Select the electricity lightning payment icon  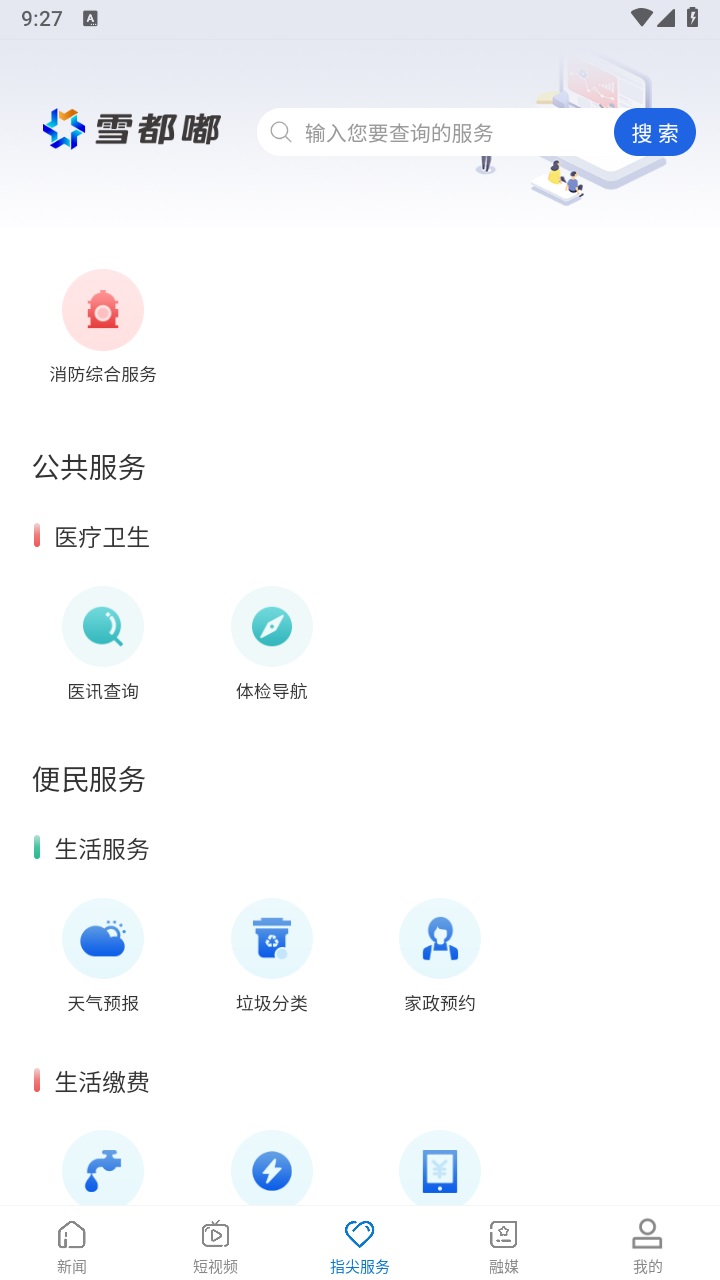tap(271, 1170)
